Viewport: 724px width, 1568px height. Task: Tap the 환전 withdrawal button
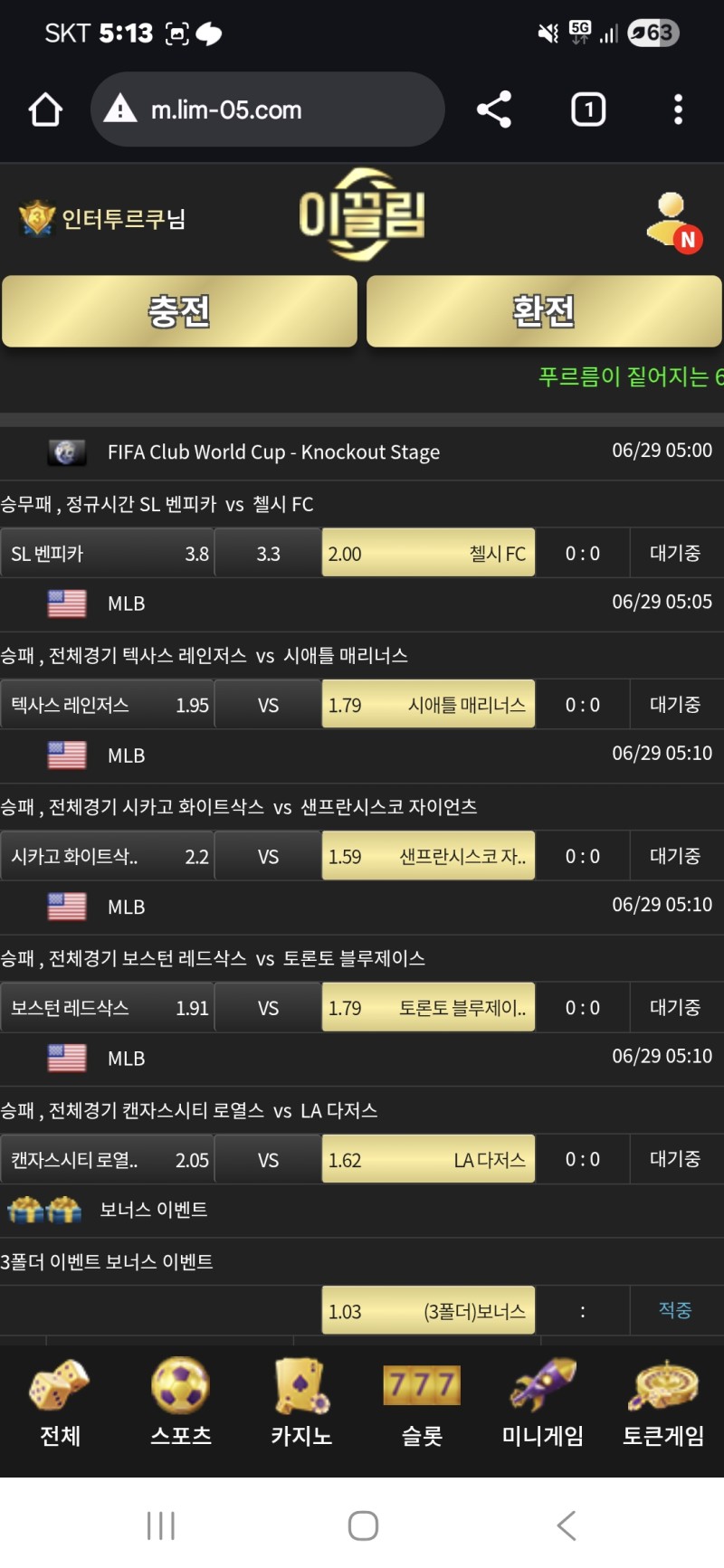pos(544,311)
